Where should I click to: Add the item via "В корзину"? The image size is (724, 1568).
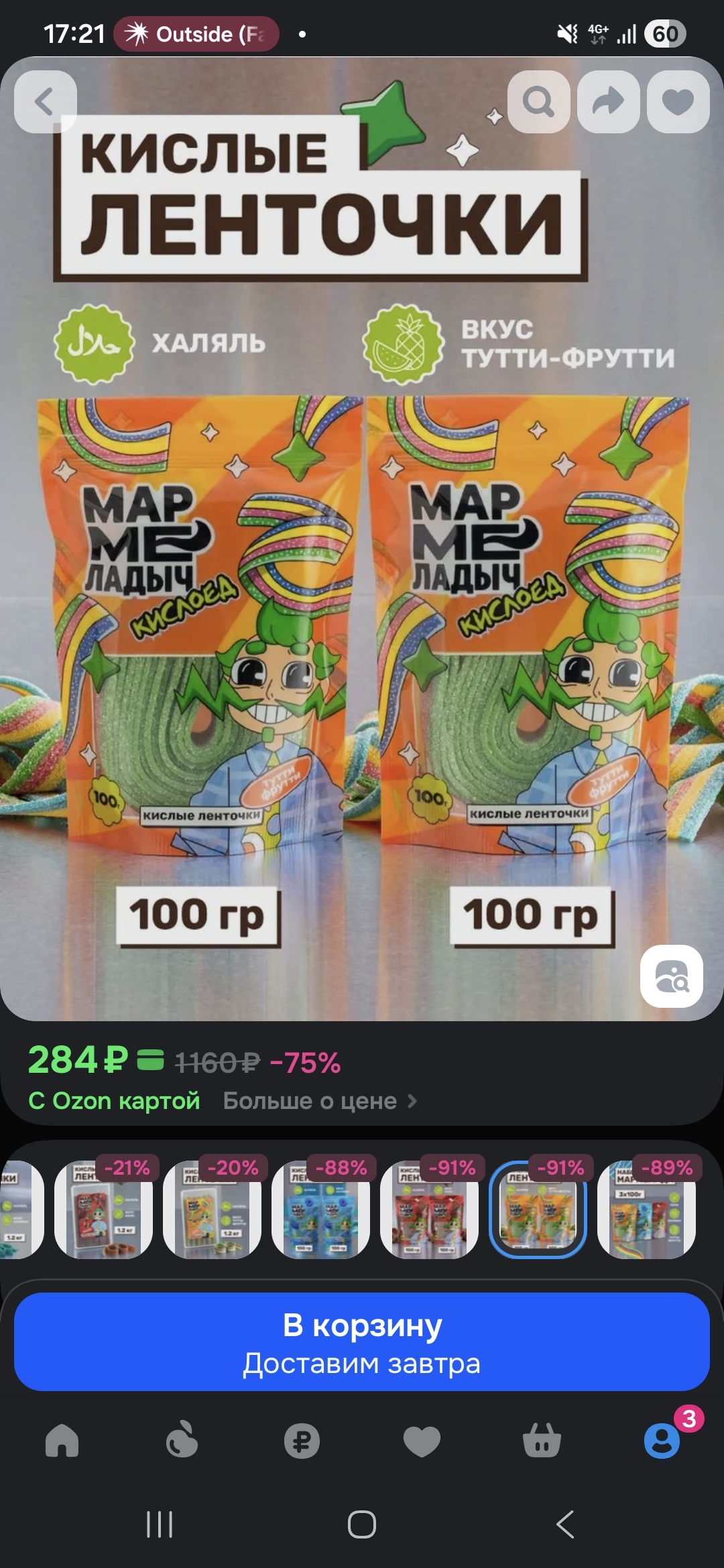point(362,1342)
